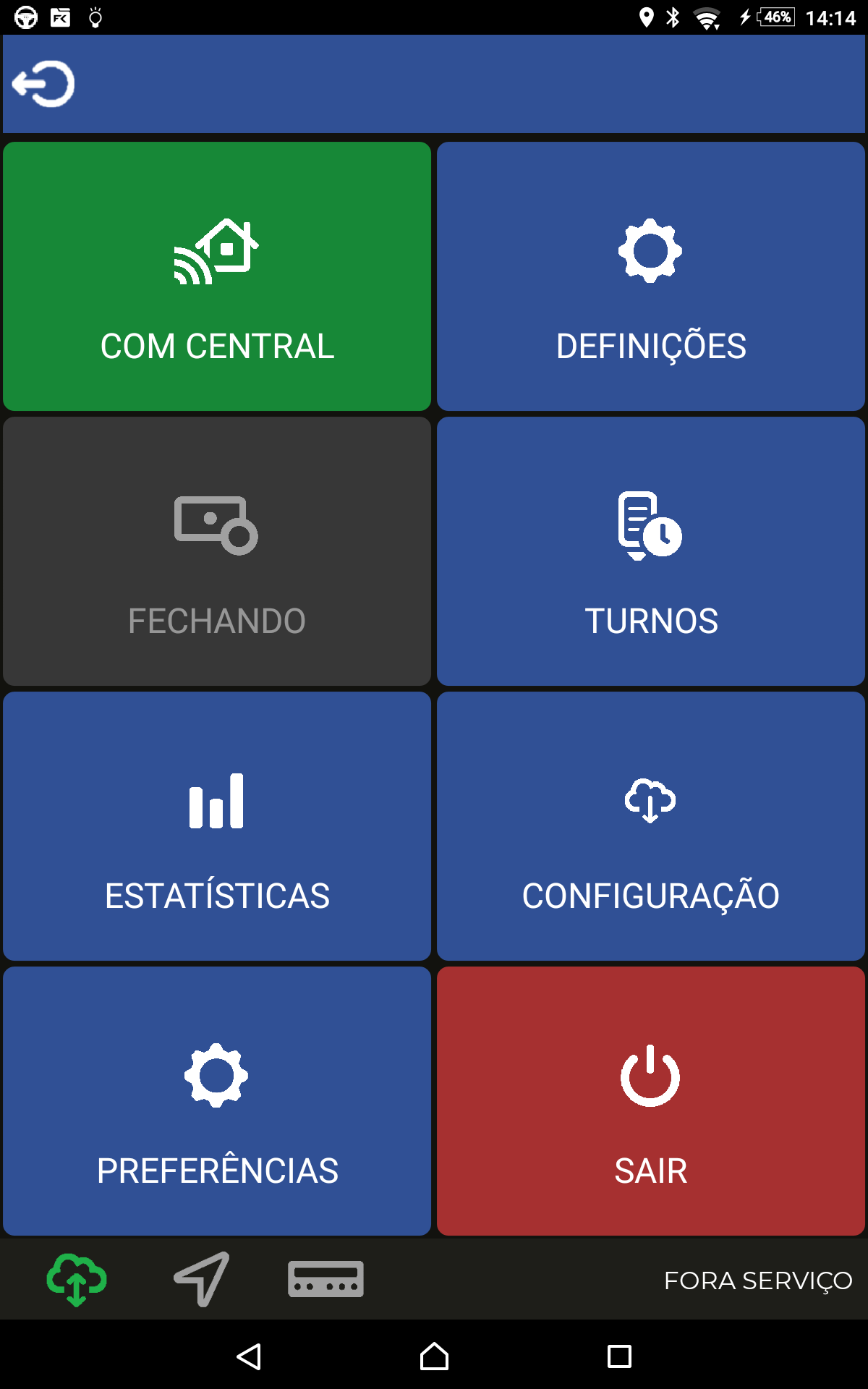Open the taximeter icon in the bottom bar

pyautogui.click(x=327, y=1278)
